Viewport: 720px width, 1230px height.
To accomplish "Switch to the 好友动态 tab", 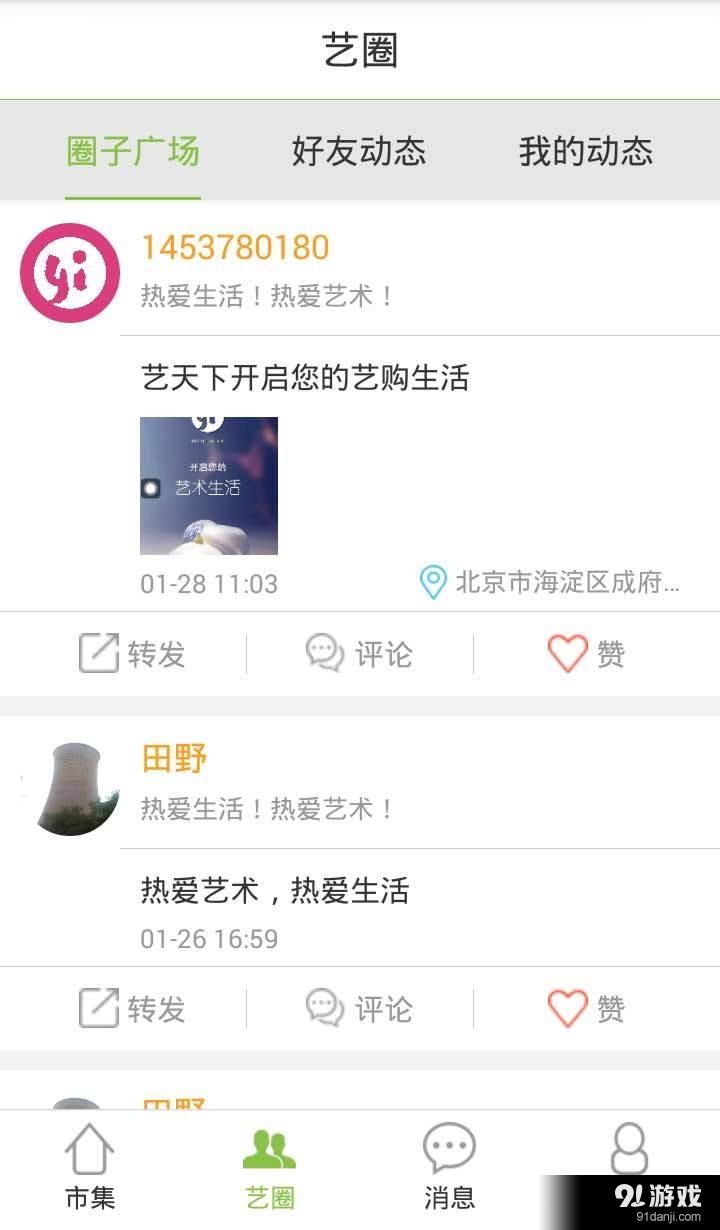I will [359, 152].
